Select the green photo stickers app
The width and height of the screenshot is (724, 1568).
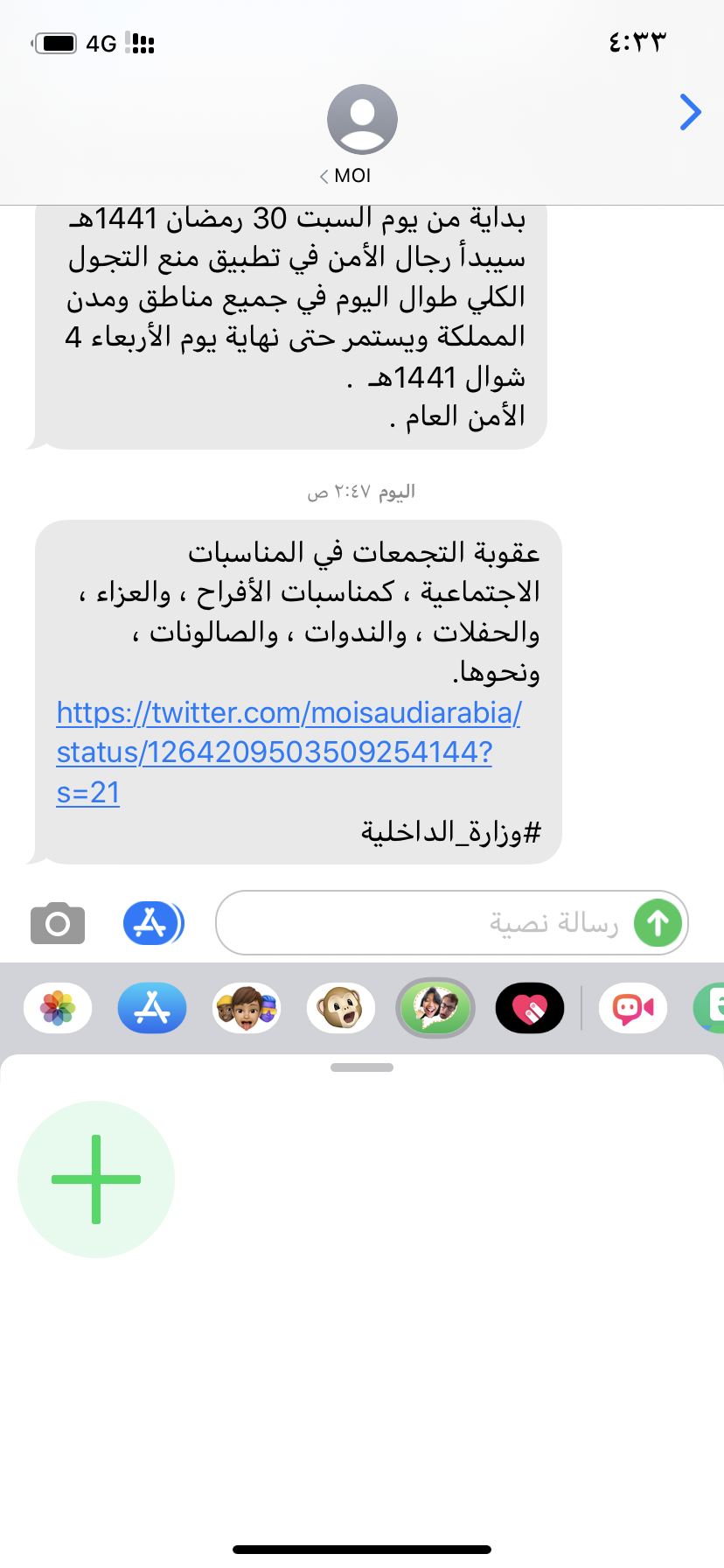pos(435,1009)
